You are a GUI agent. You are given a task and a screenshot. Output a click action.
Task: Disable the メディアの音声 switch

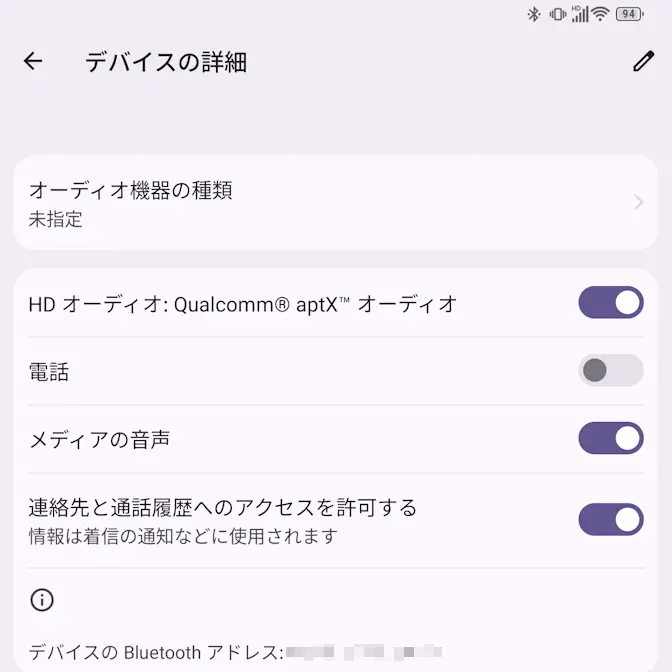[610, 438]
